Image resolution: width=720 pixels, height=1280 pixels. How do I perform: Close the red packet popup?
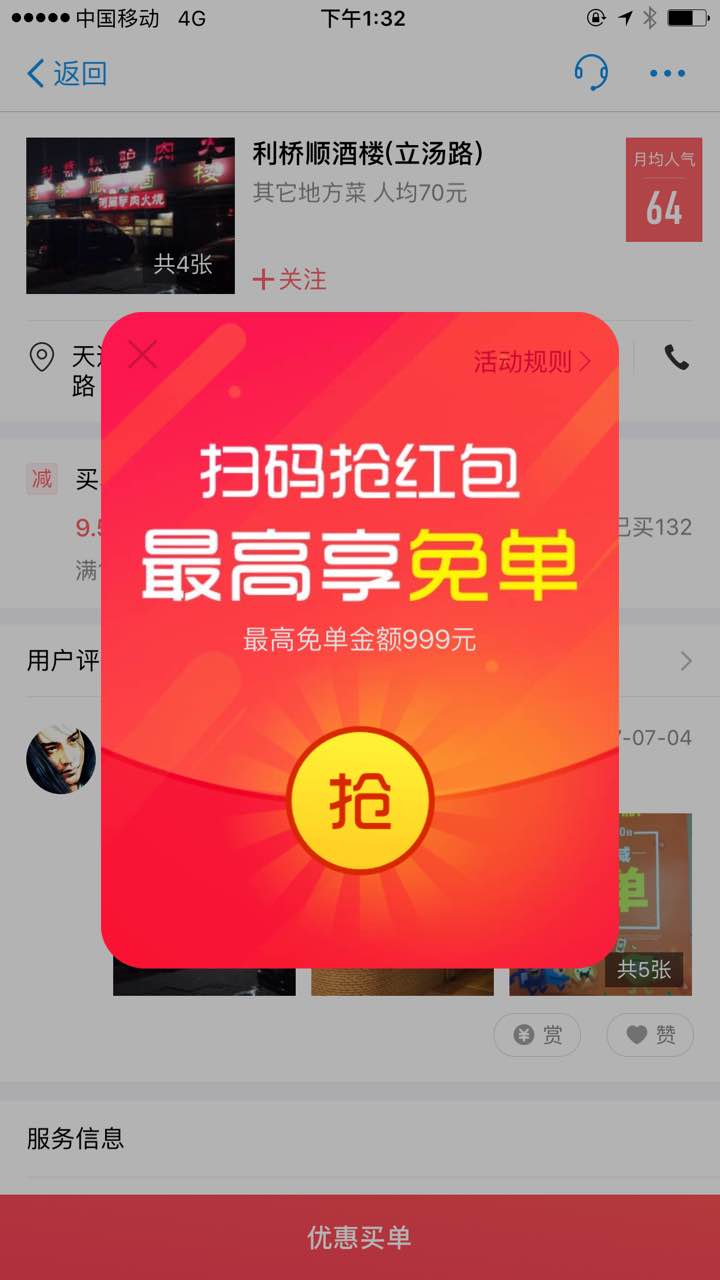point(143,354)
